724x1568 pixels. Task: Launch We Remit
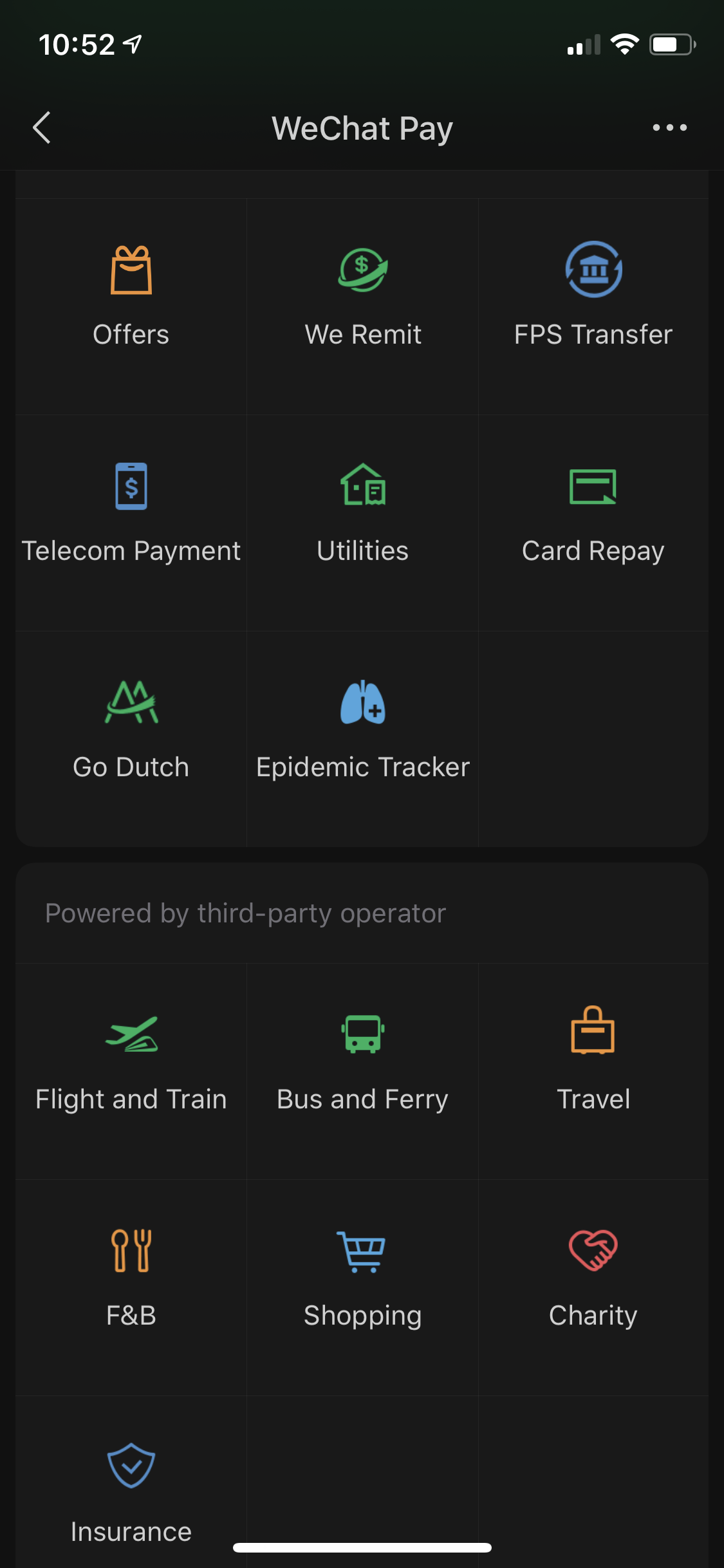(363, 296)
